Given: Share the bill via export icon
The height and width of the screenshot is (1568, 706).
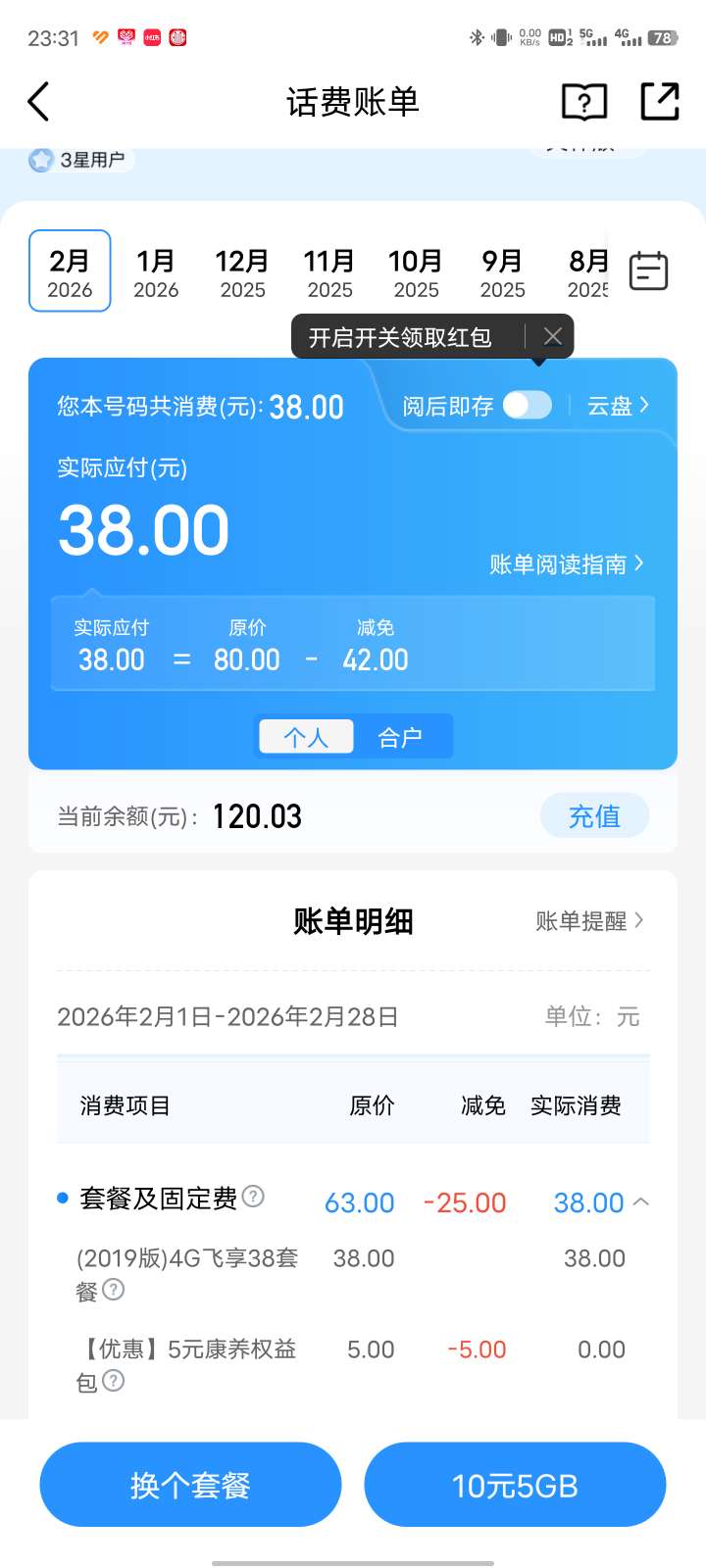Looking at the screenshot, I should tap(660, 102).
